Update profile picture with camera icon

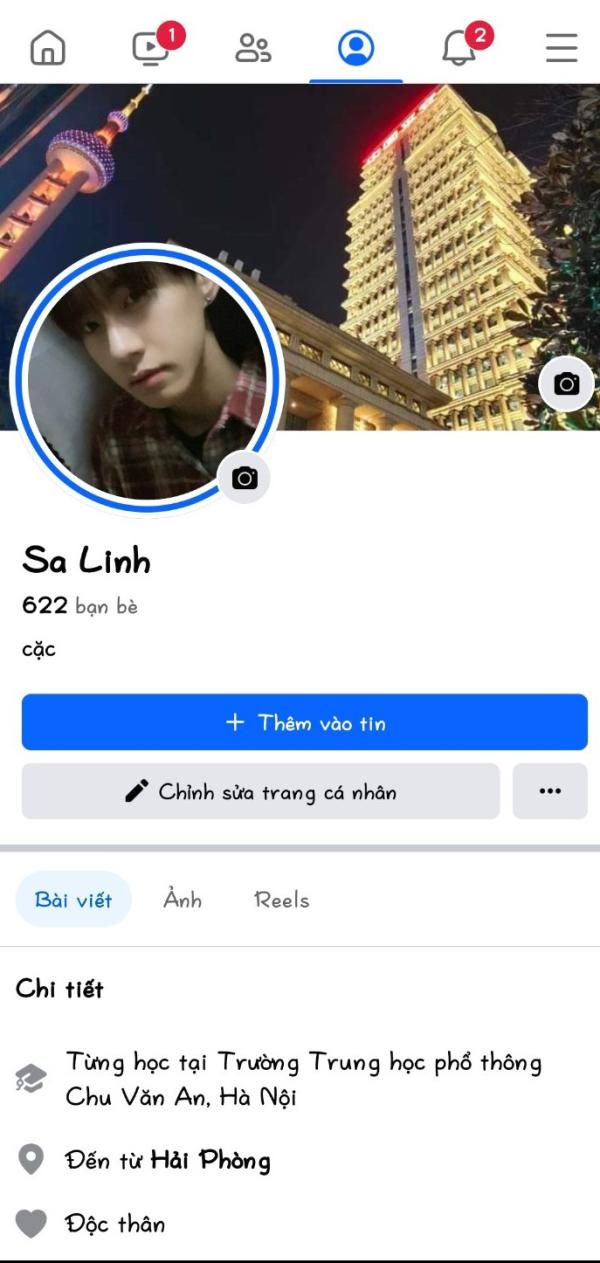[244, 478]
